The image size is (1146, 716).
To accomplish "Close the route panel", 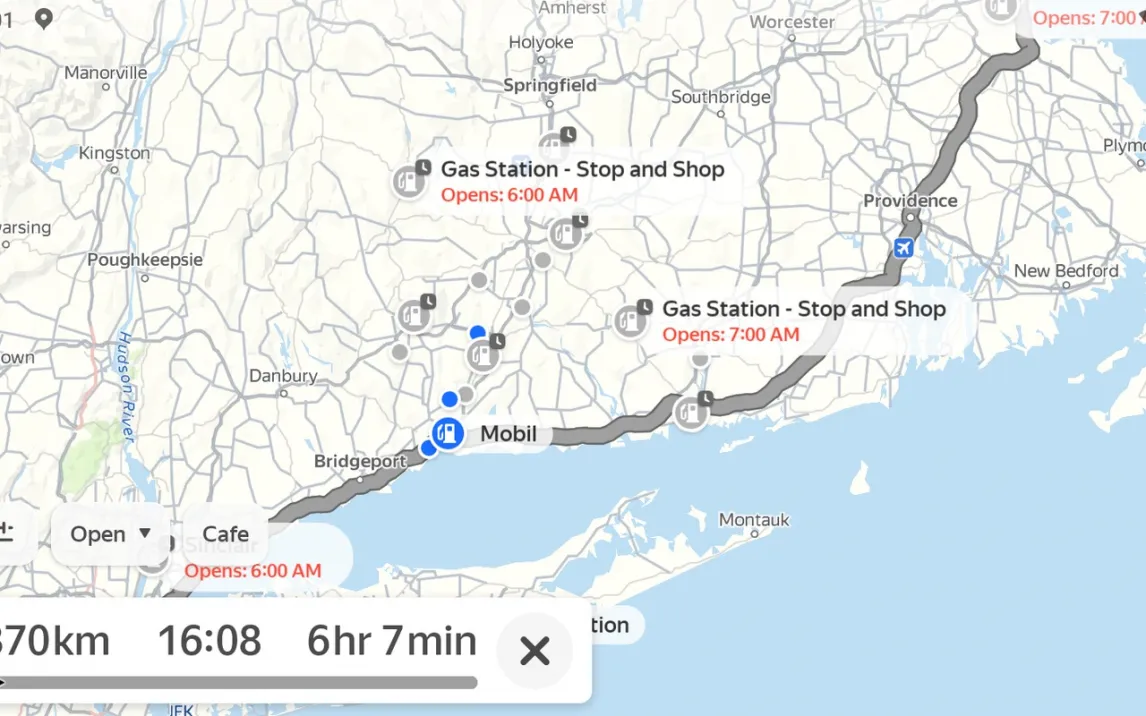I will (x=534, y=651).
